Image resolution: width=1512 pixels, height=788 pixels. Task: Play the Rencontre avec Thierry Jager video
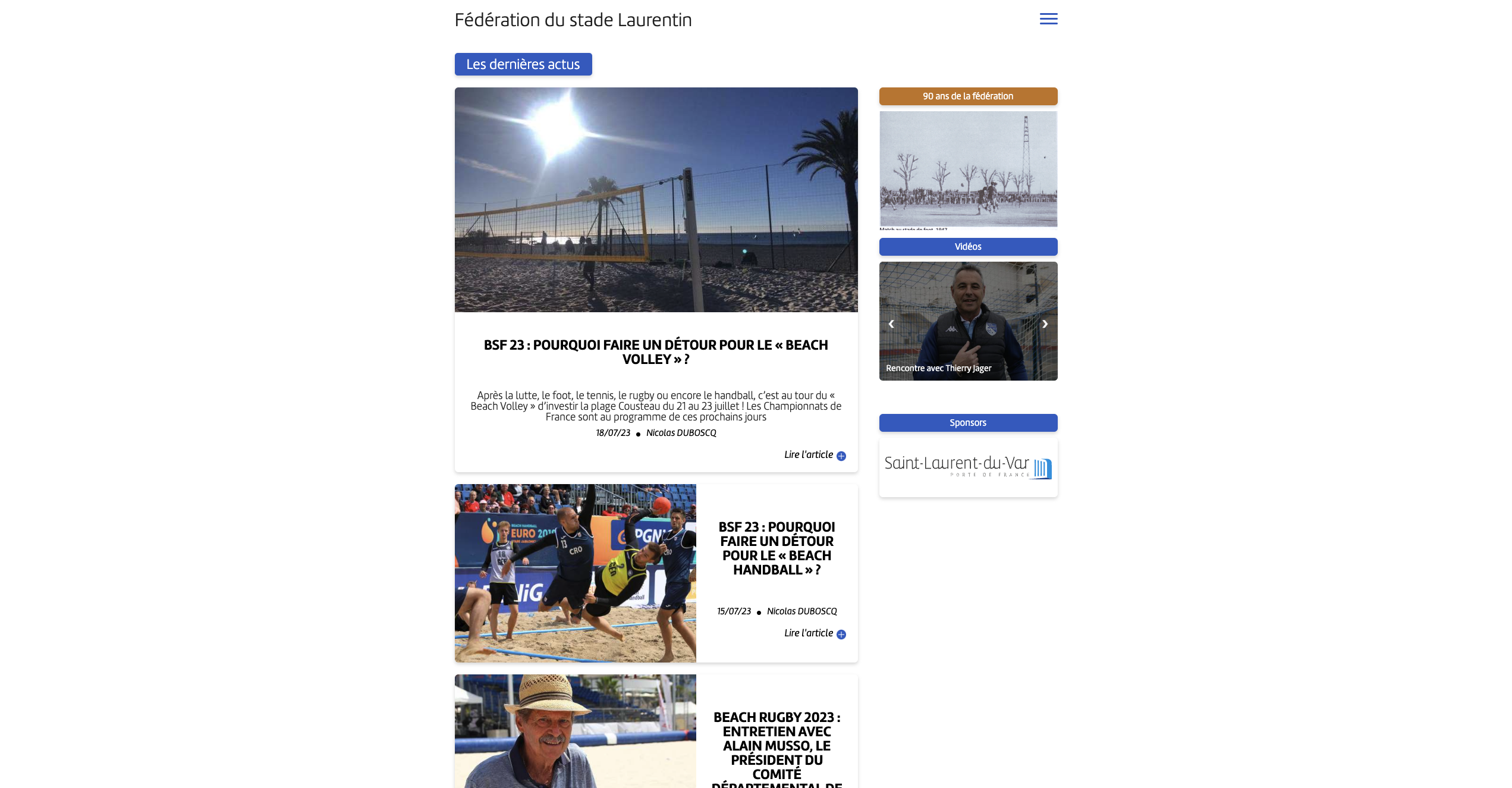point(967,315)
